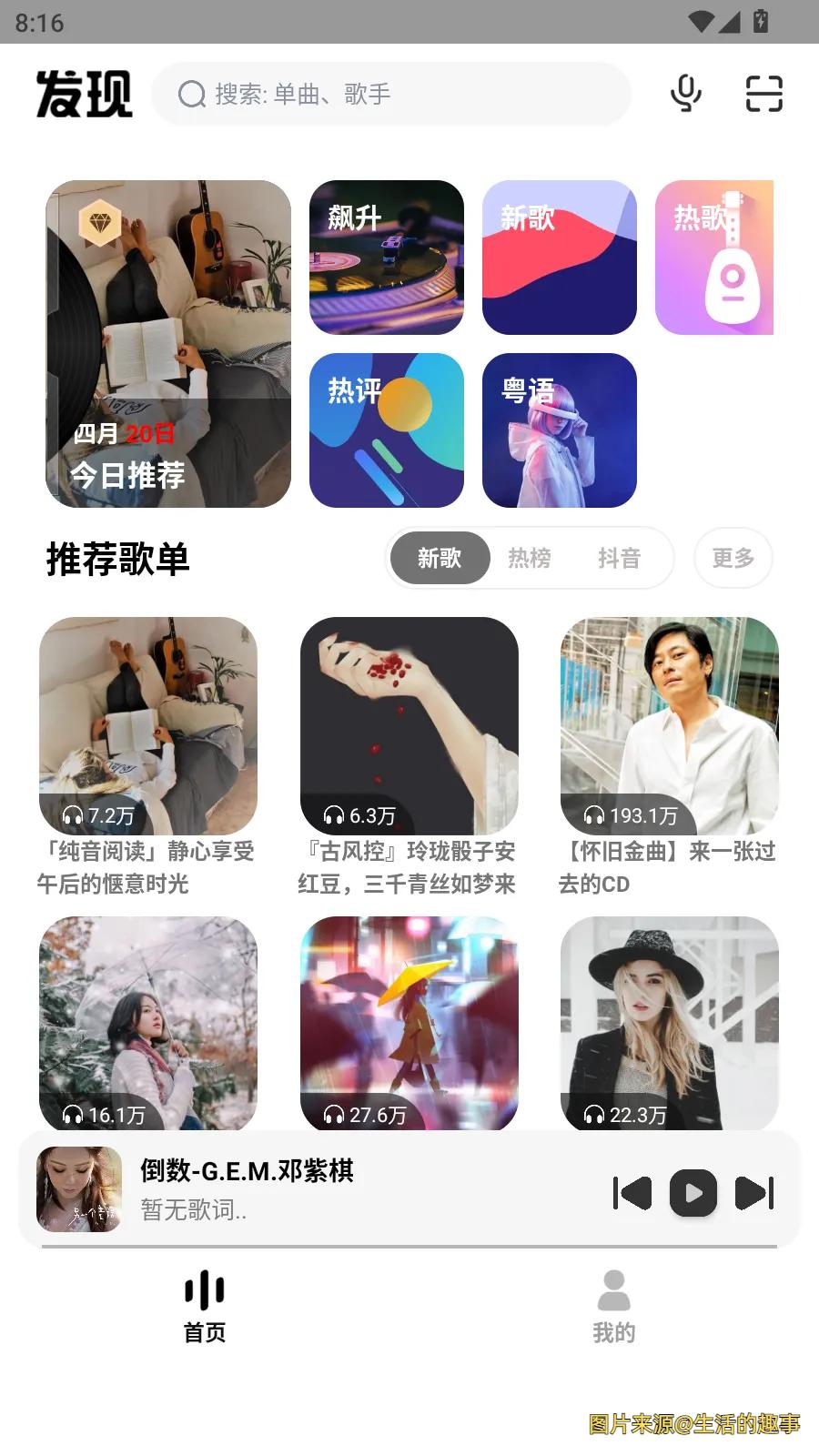Switch to the 热榜 filter
Image resolution: width=819 pixels, height=1456 pixels.
click(x=529, y=558)
